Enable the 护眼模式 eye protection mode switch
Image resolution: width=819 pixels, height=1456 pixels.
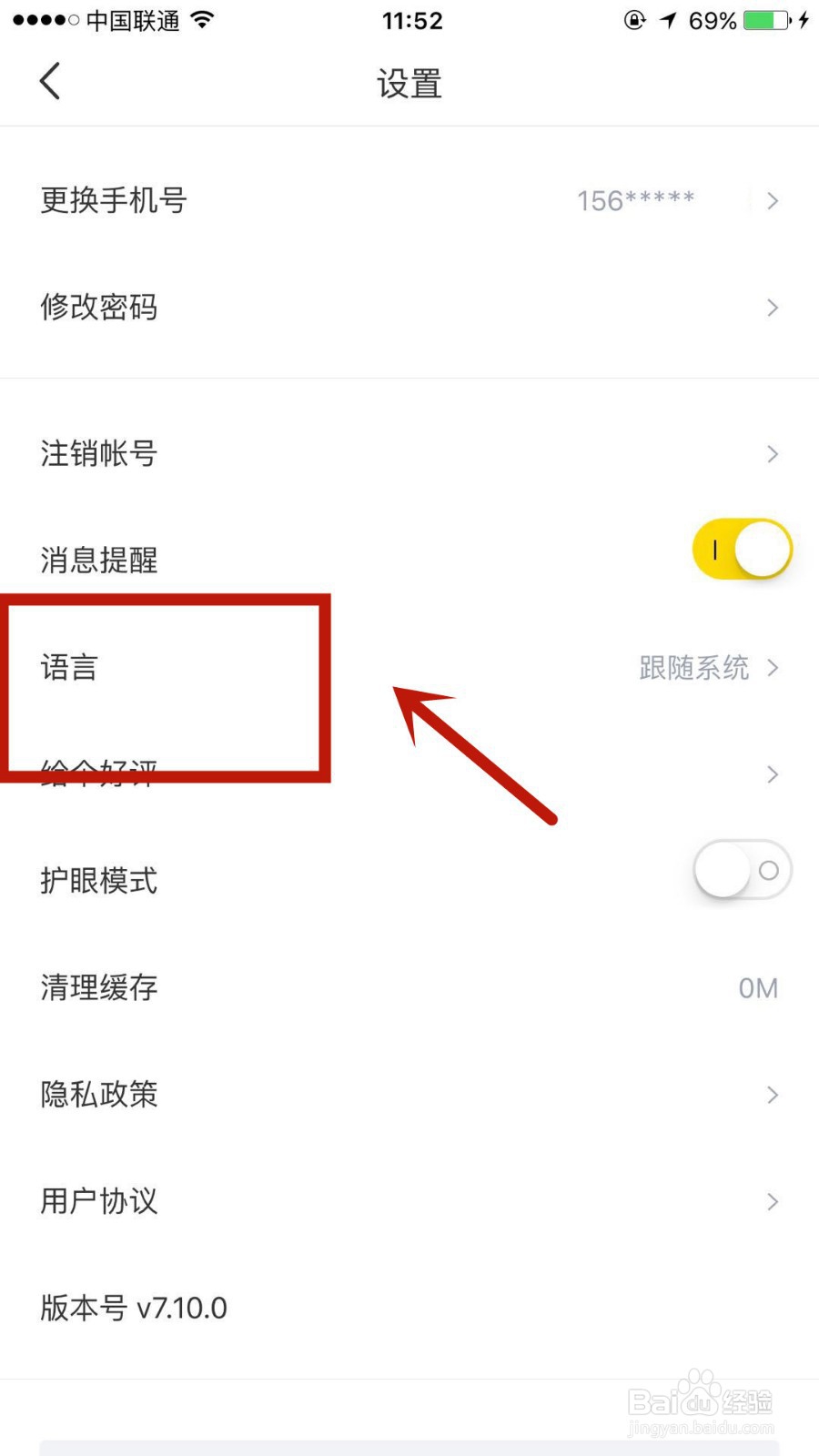(743, 869)
